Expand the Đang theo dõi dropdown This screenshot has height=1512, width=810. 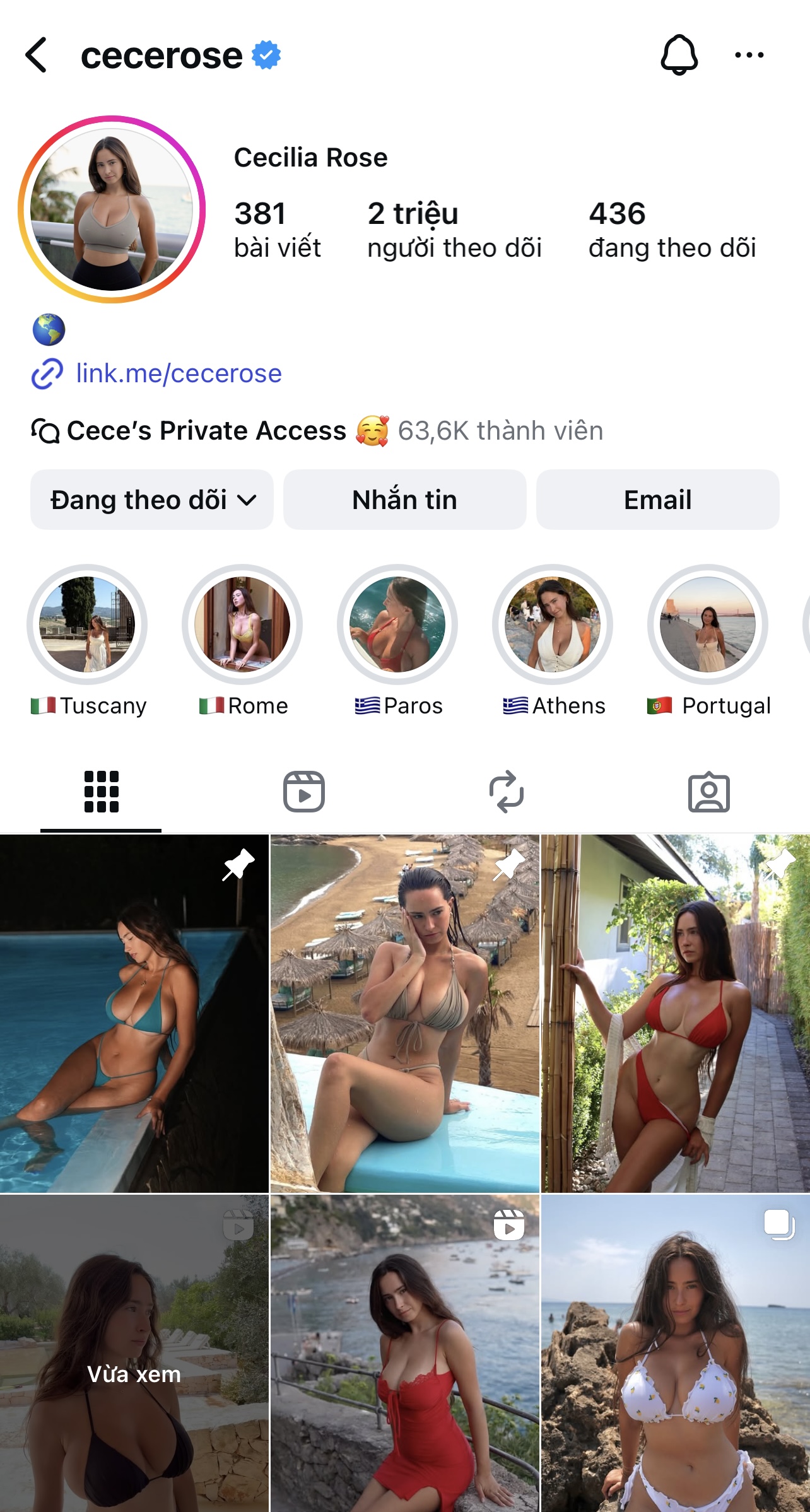coord(152,500)
